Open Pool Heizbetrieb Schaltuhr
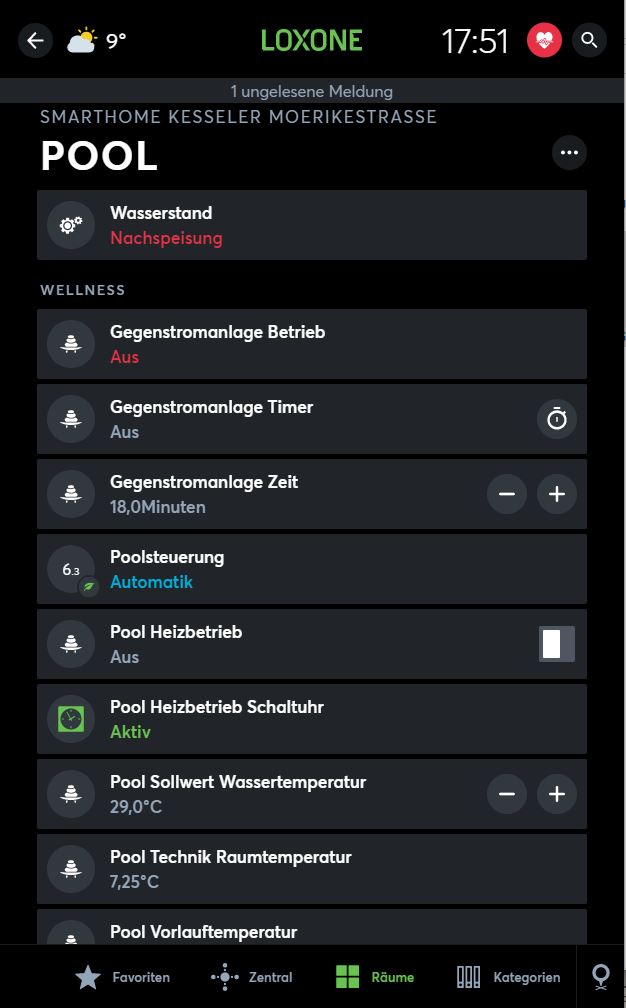626x1008 pixels. point(311,719)
